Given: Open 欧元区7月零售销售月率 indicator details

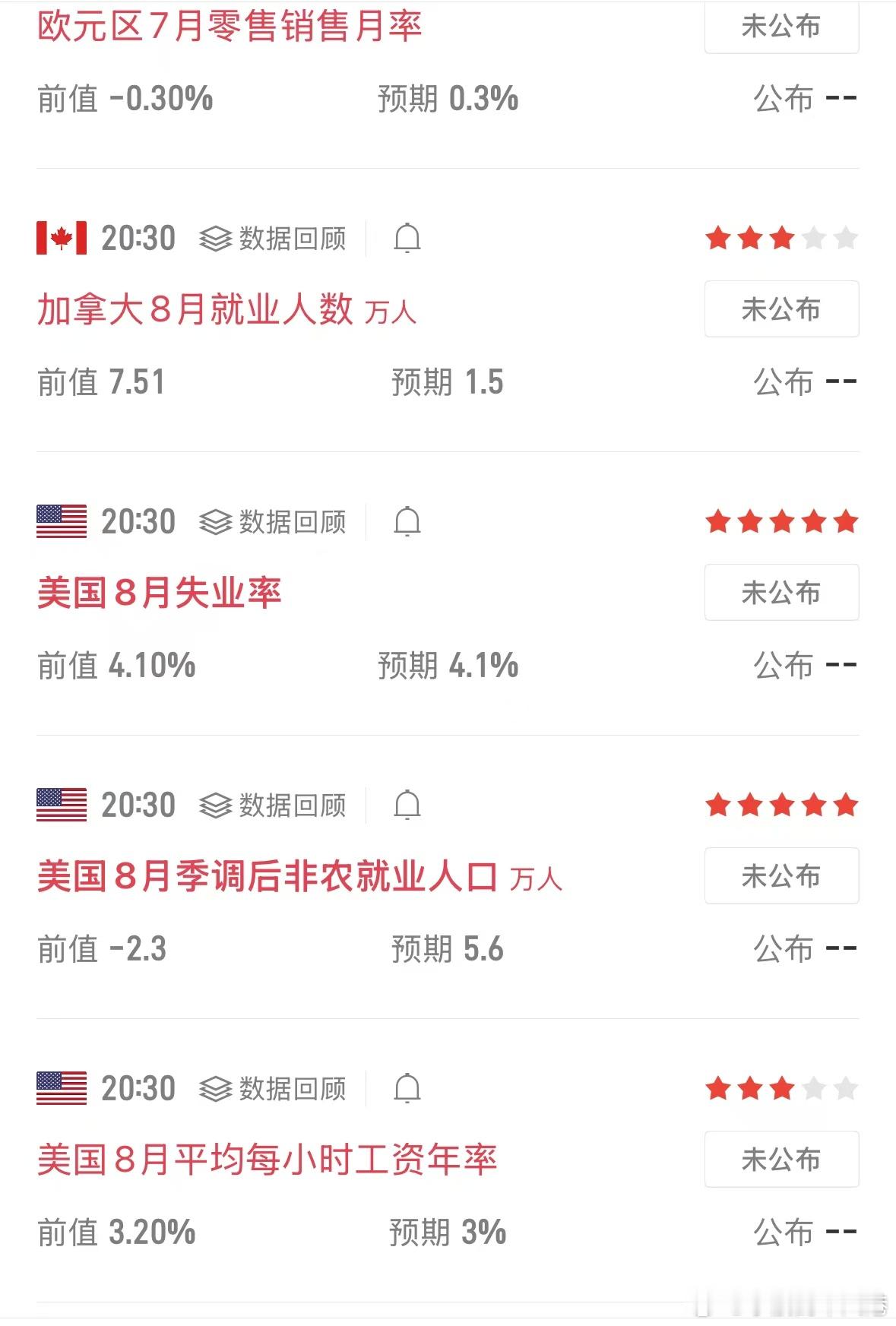Looking at the screenshot, I should [x=230, y=27].
